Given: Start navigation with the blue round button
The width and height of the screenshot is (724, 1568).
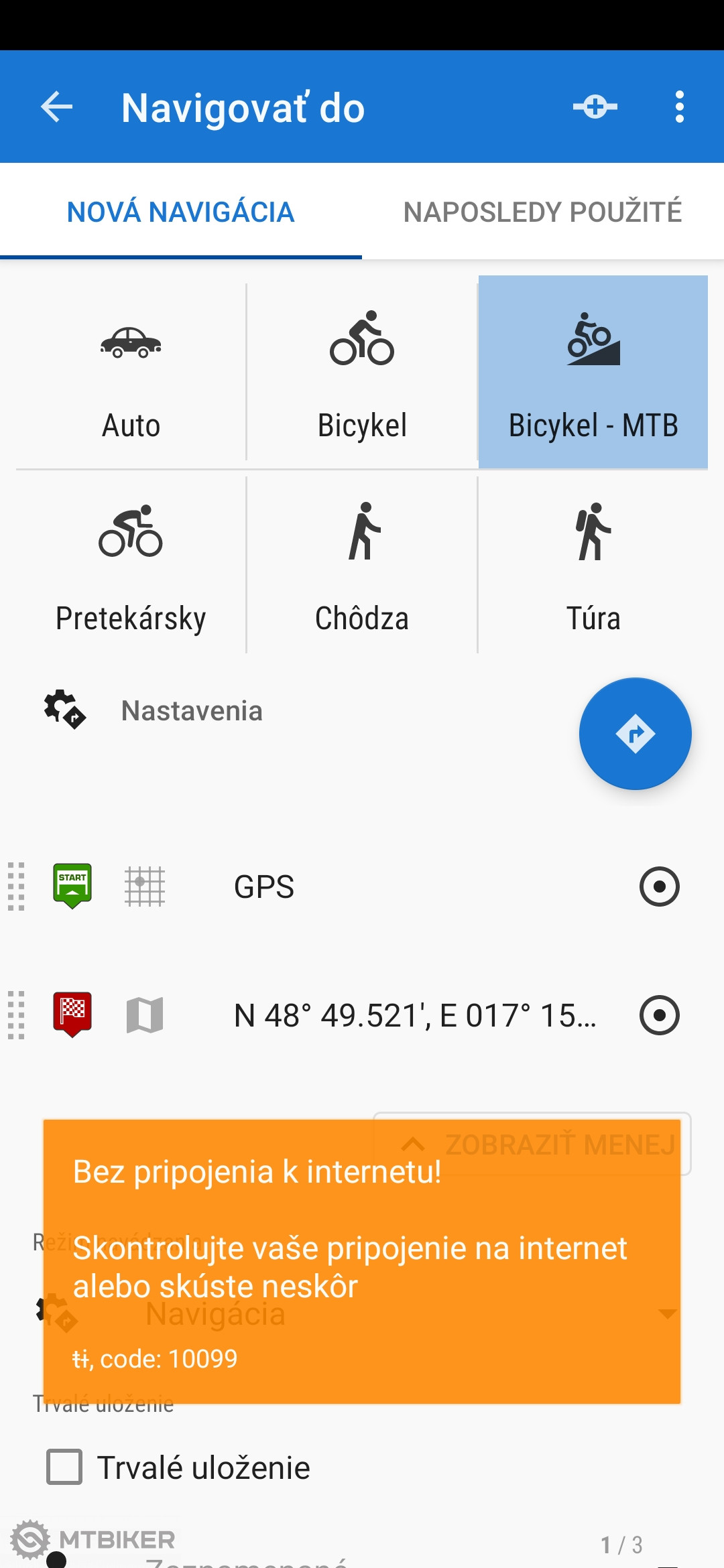Looking at the screenshot, I should [x=635, y=734].
